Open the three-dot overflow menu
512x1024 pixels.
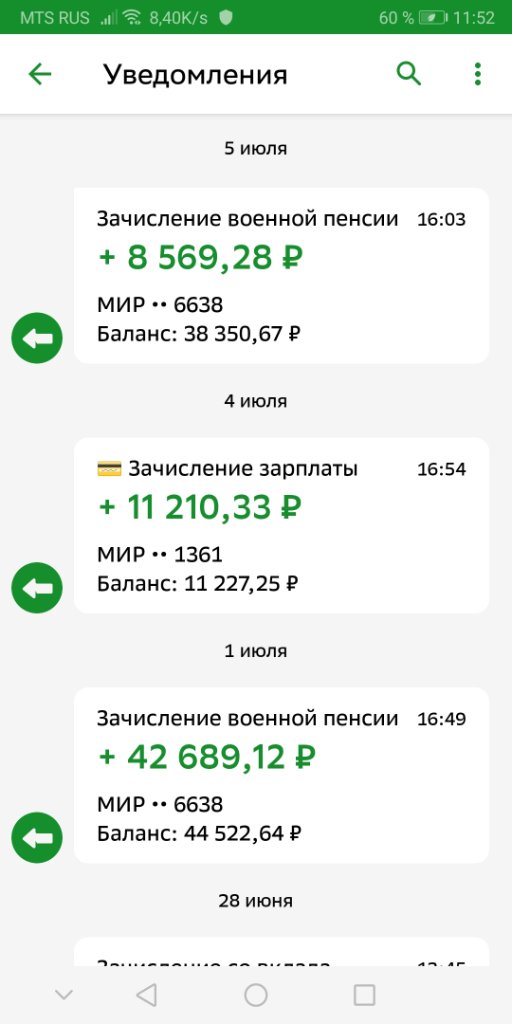(x=477, y=74)
